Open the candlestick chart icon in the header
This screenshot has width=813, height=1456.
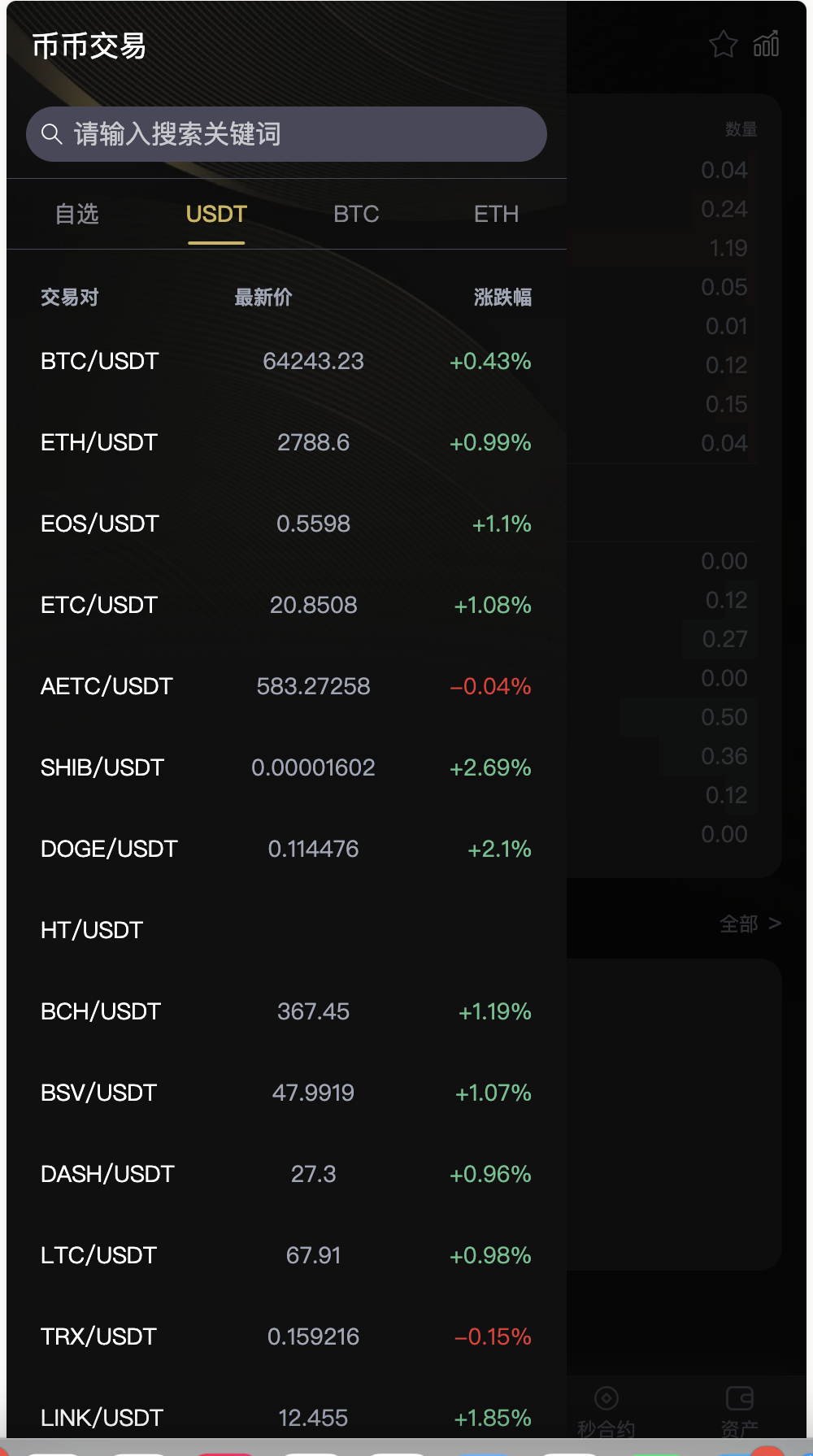point(767,45)
